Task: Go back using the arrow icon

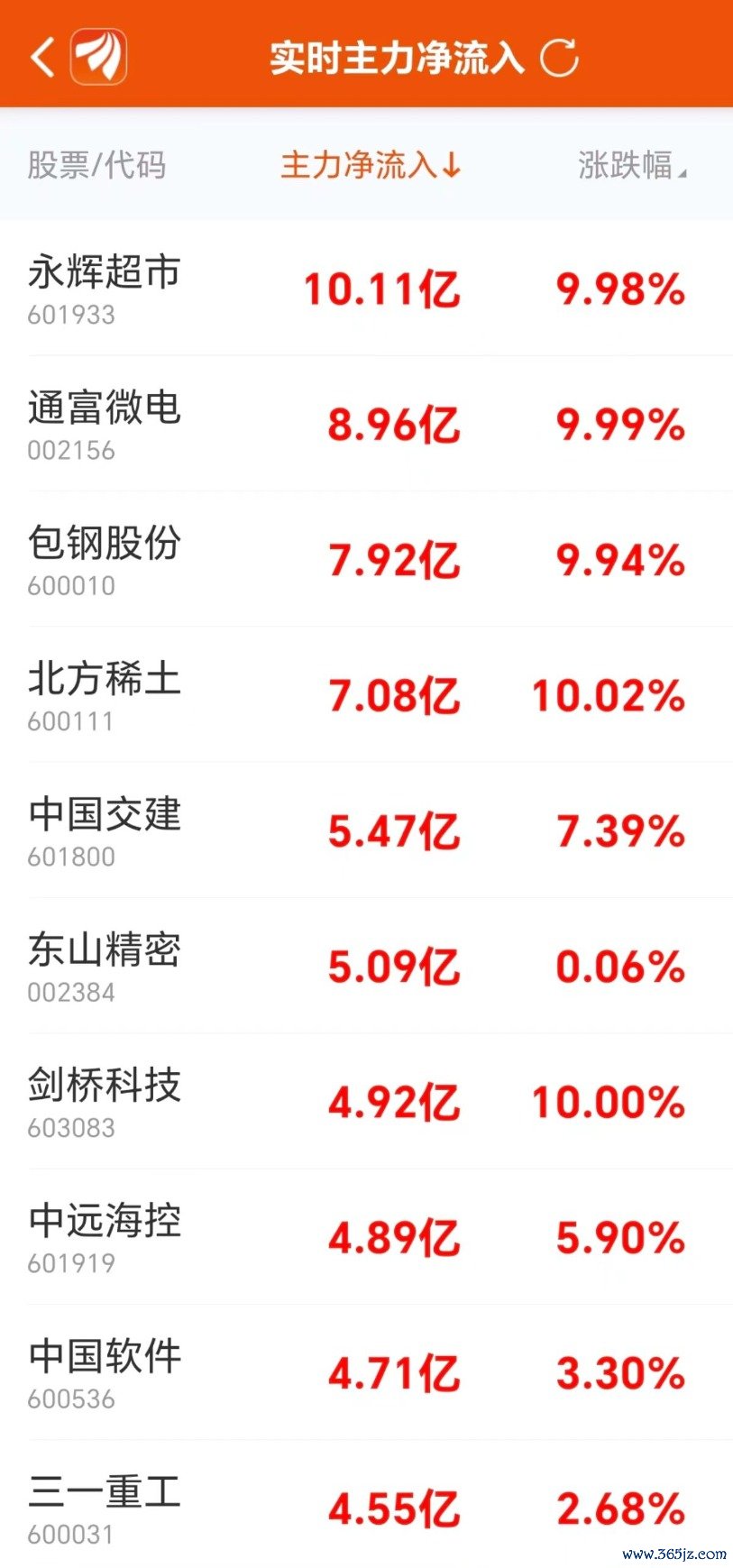Action: [x=42, y=58]
